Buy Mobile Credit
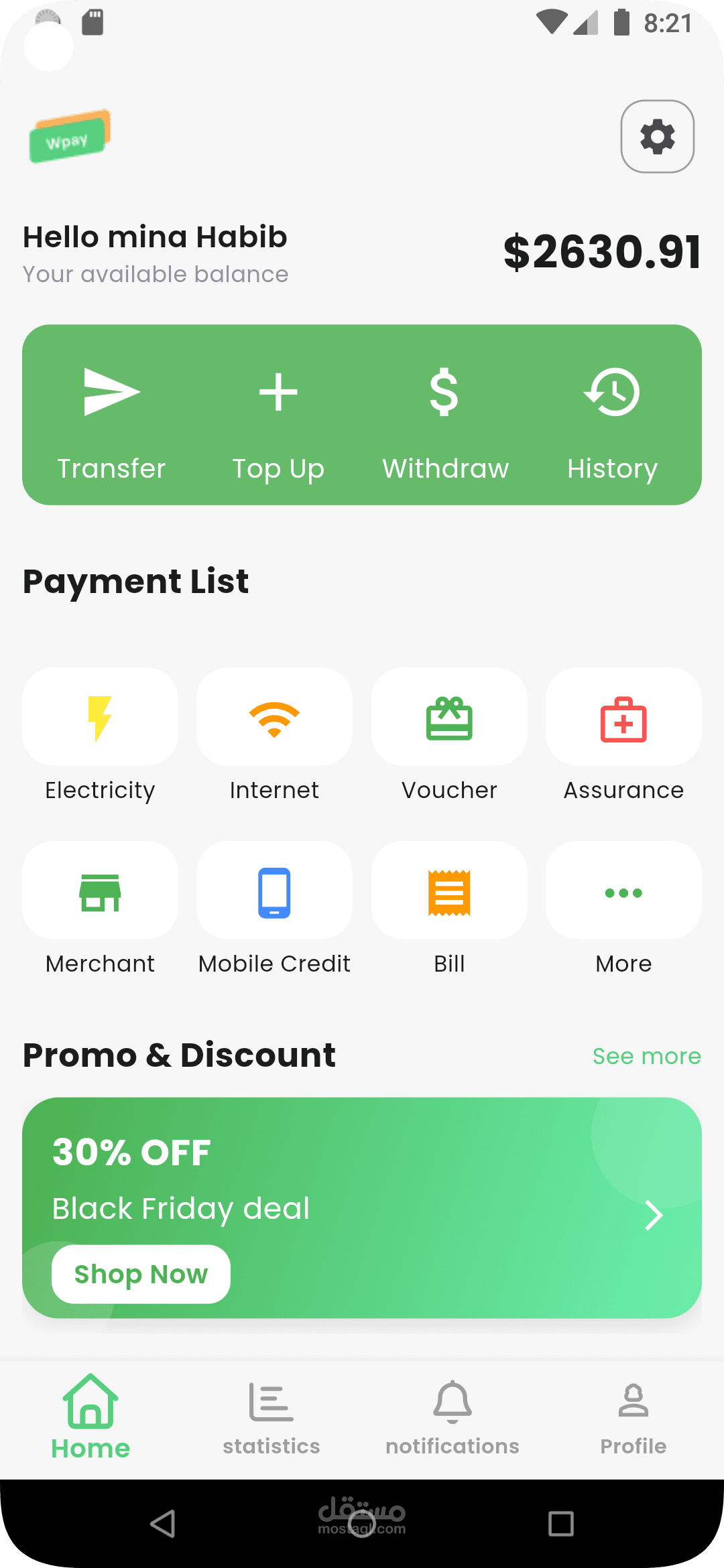This screenshot has height=1568, width=724. point(274,892)
